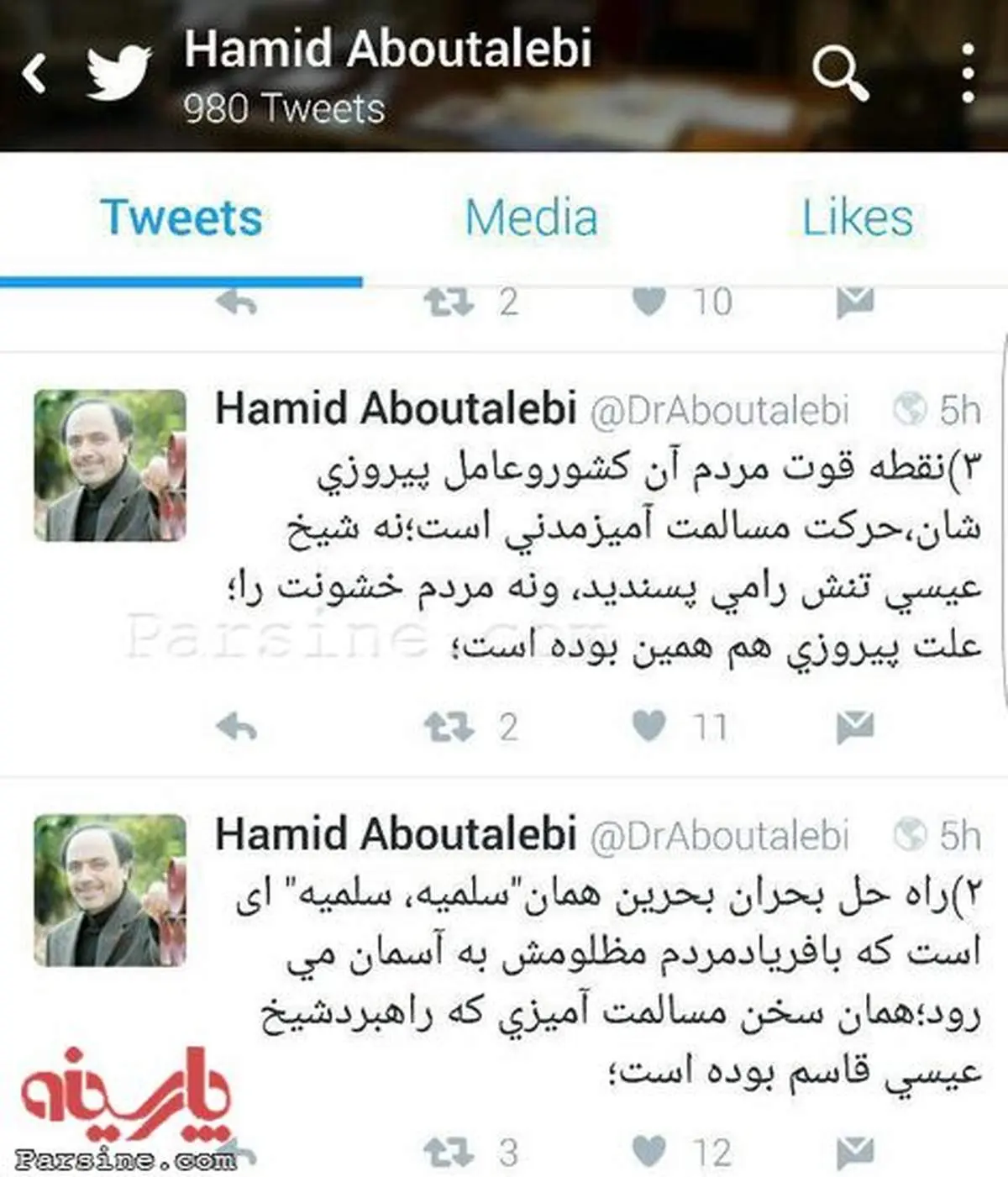Like the tweet showing 12 likes

pos(648,1151)
